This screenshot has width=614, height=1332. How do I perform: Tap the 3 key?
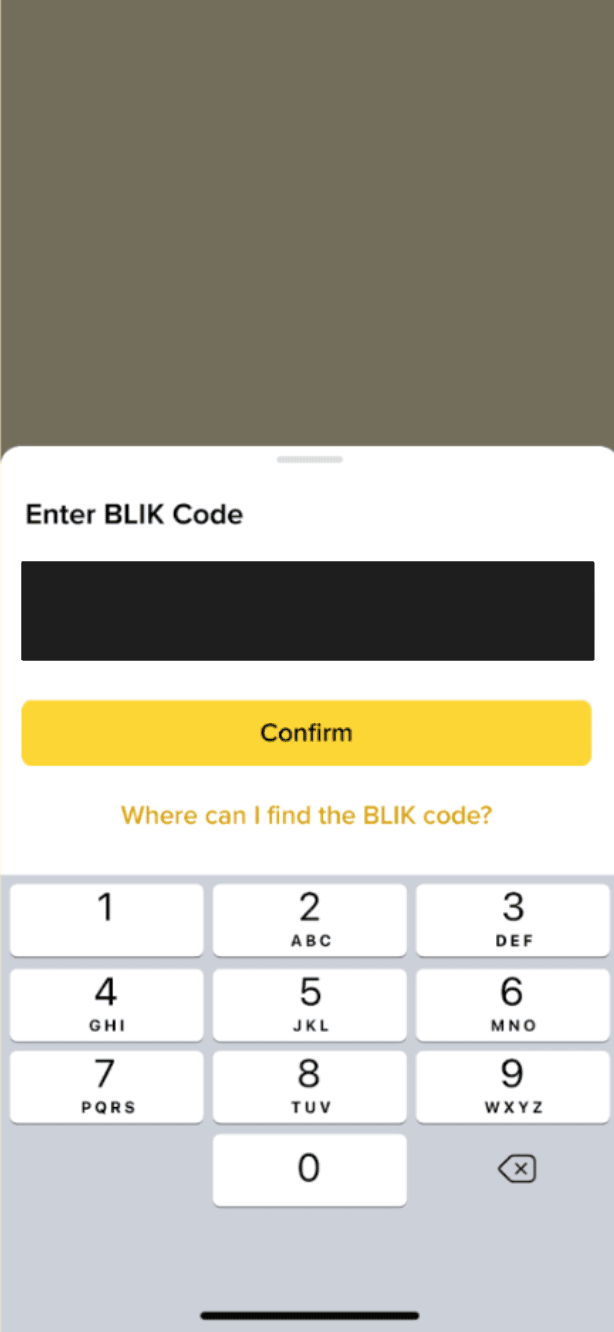tap(512, 920)
